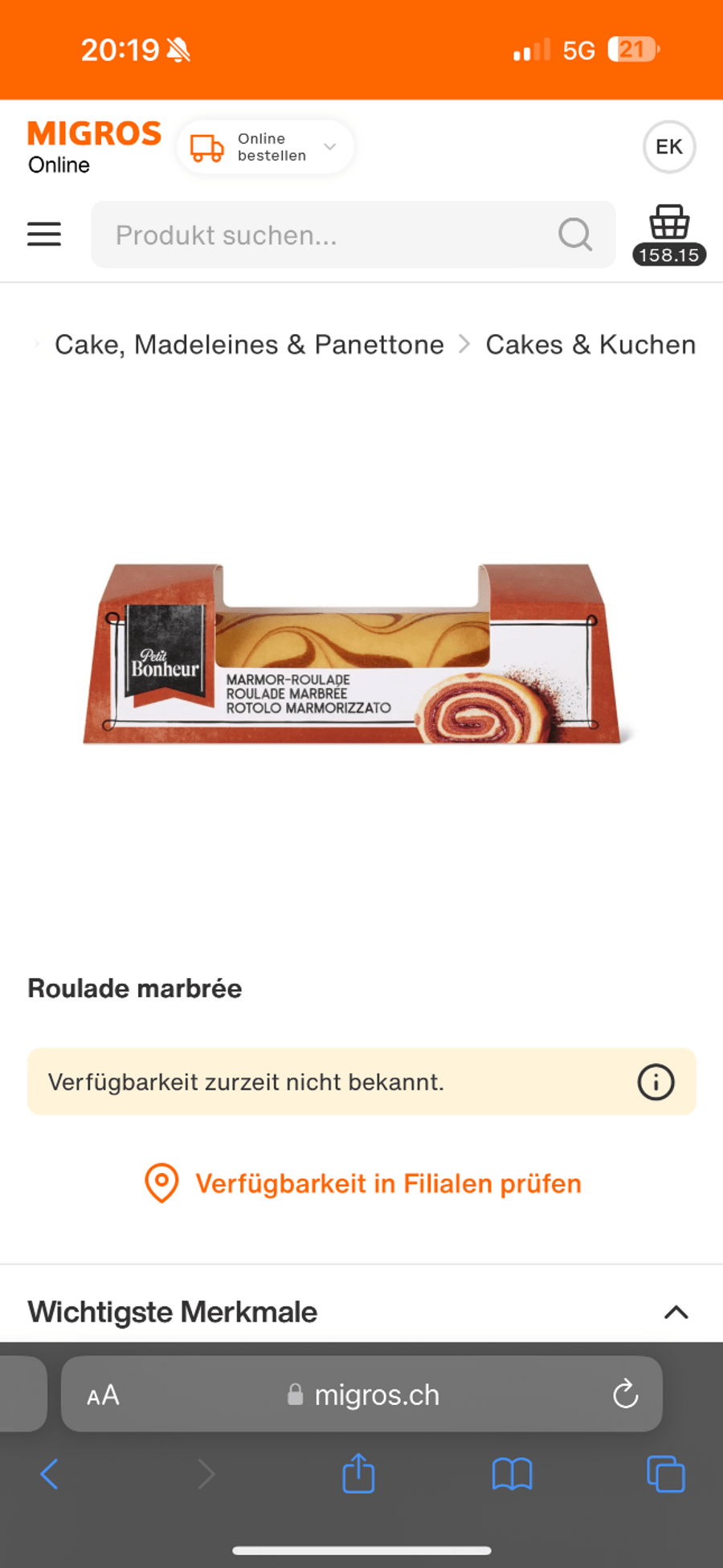Open the EK profile avatar
The width and height of the screenshot is (723, 1568).
[x=669, y=147]
